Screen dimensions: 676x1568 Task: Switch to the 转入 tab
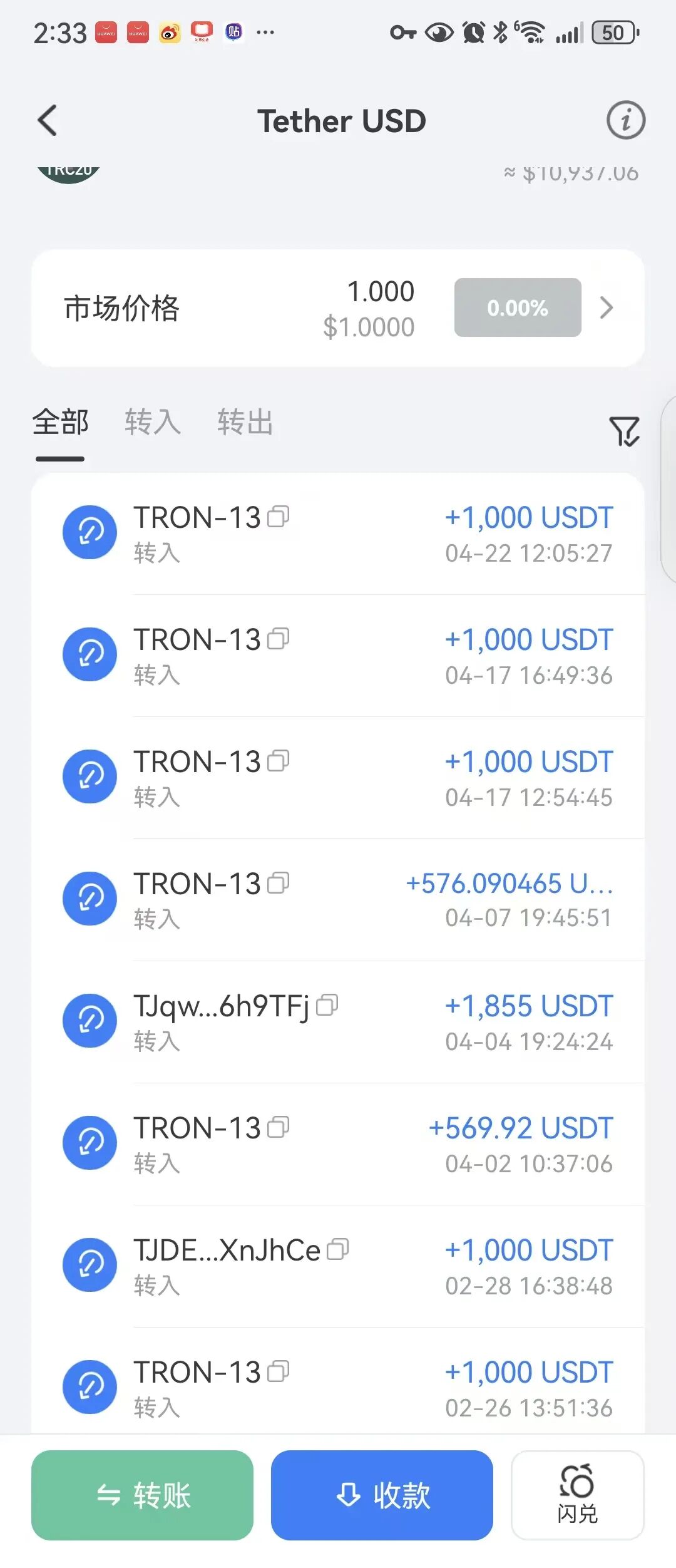153,422
